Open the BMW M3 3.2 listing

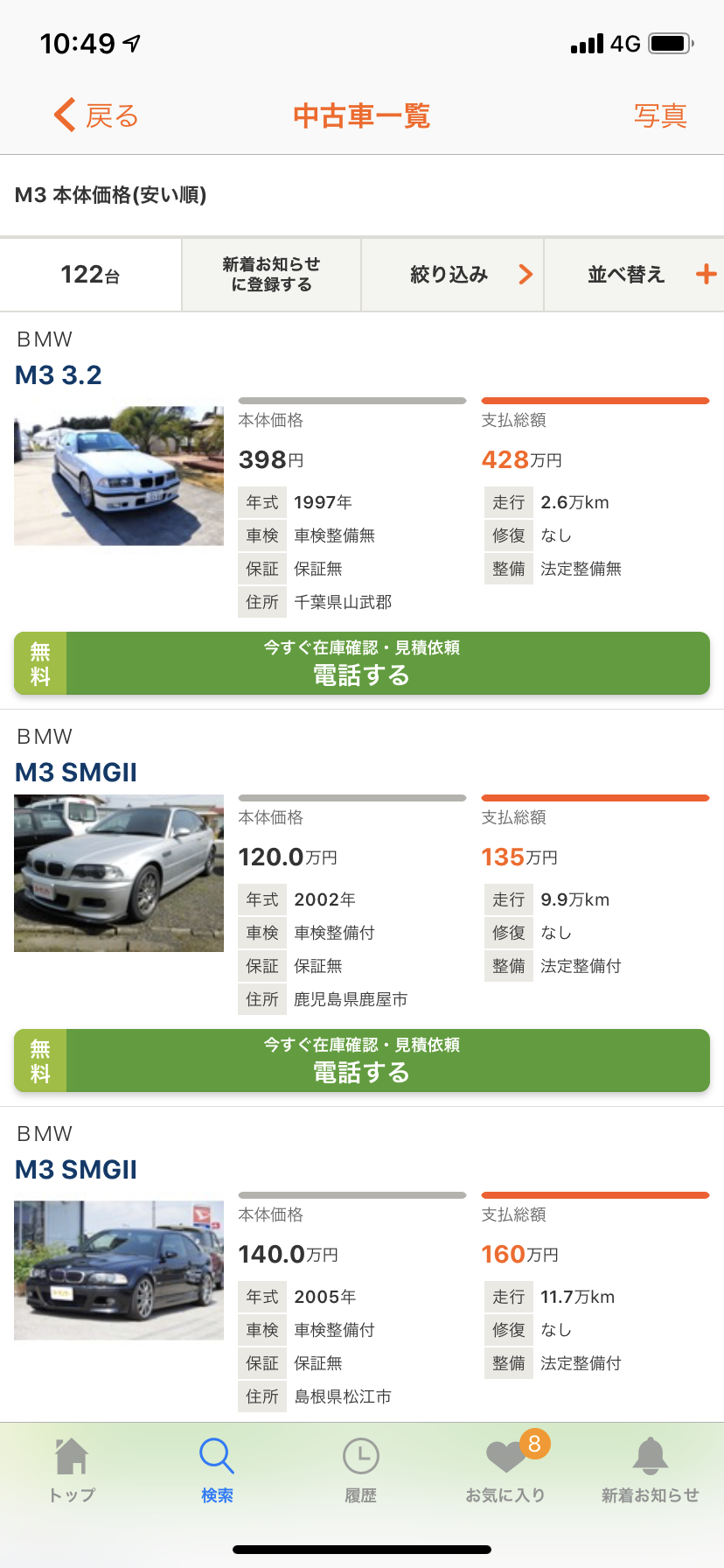coord(59,375)
